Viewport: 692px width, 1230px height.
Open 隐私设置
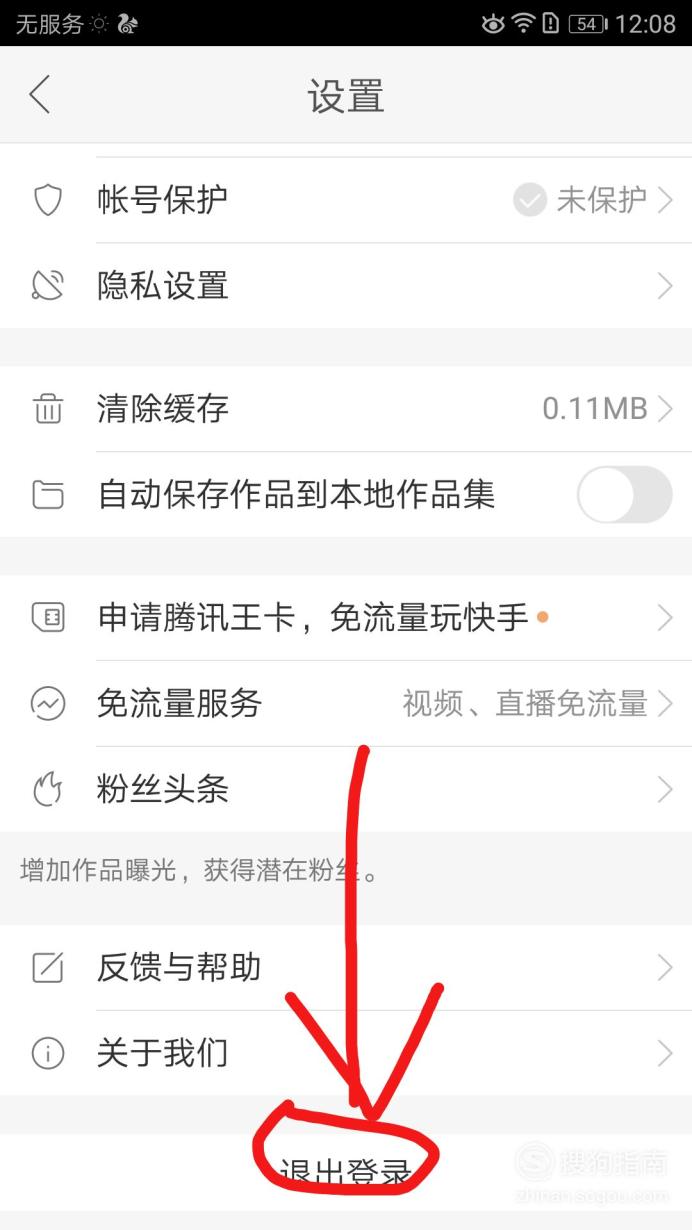[346, 286]
